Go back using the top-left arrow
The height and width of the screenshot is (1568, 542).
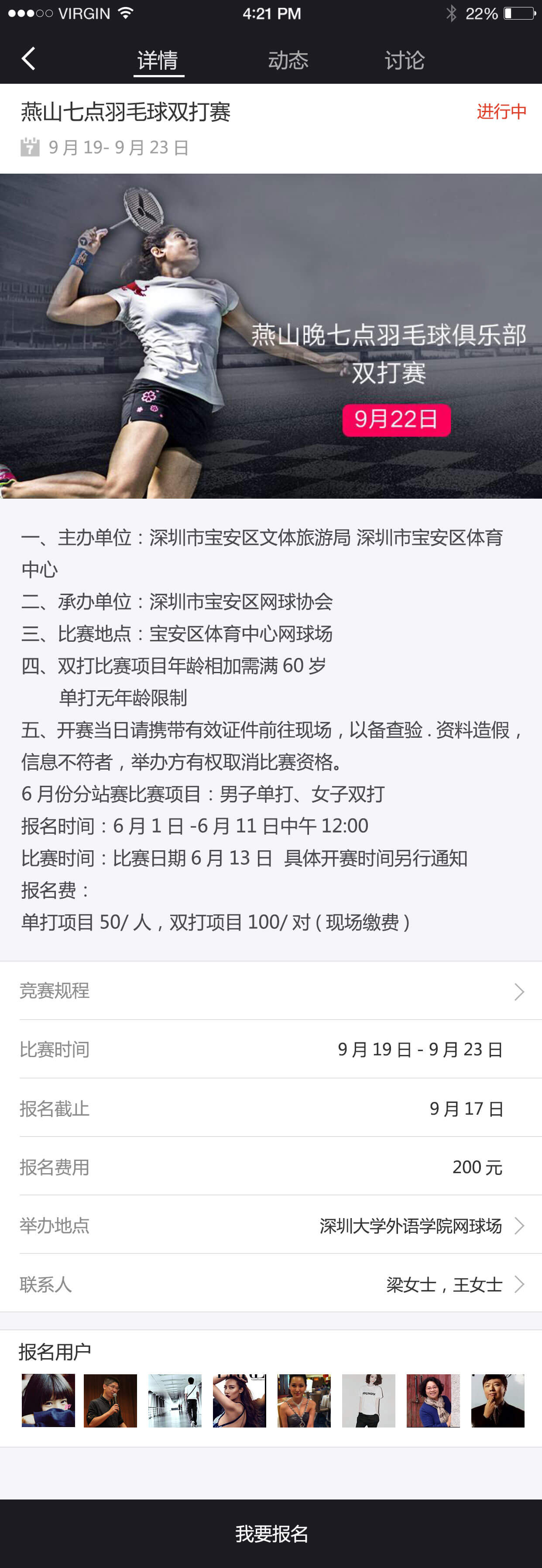[28, 59]
